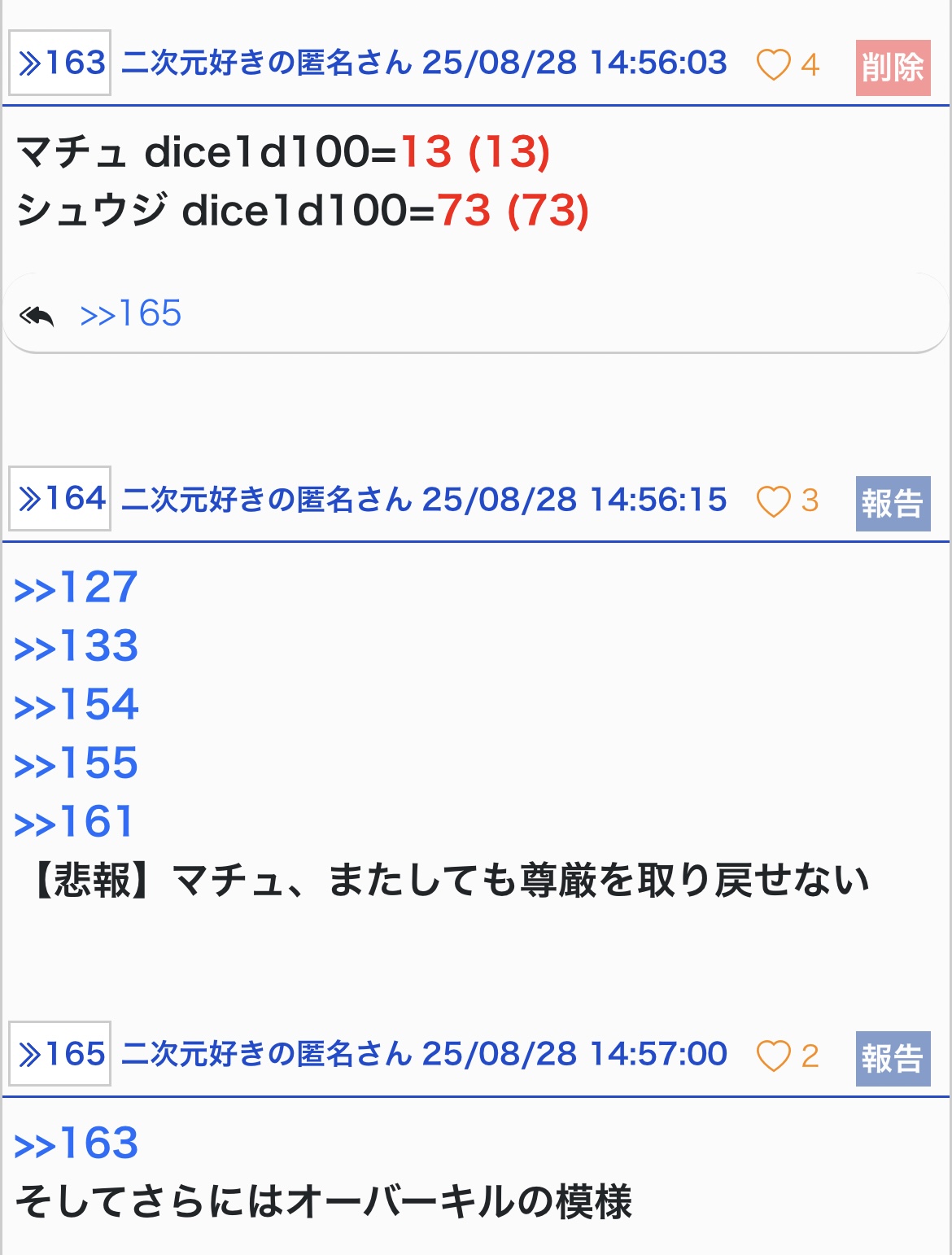Open the anchor link >>154
The width and height of the screenshot is (952, 1255).
point(76,705)
